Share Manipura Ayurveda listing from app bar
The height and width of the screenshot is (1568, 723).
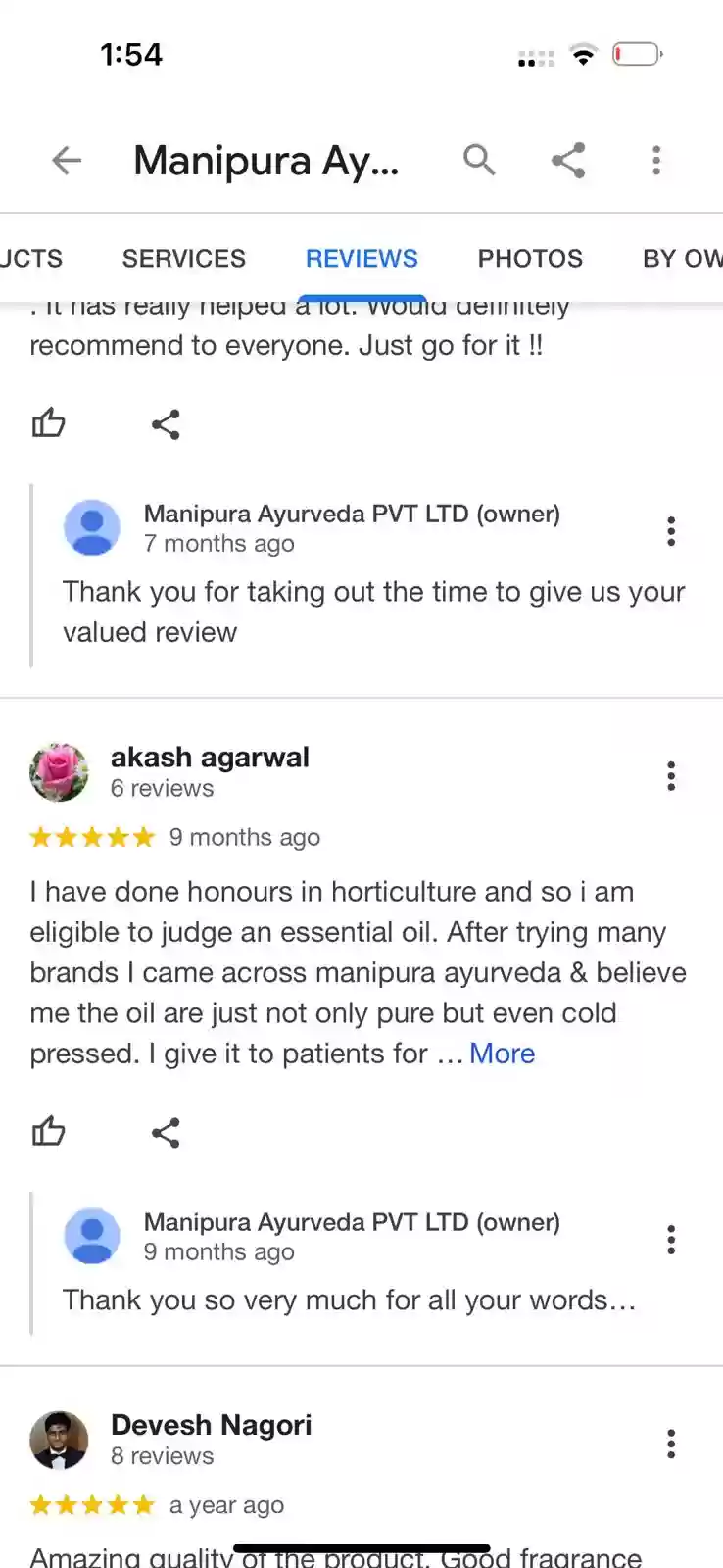568,160
